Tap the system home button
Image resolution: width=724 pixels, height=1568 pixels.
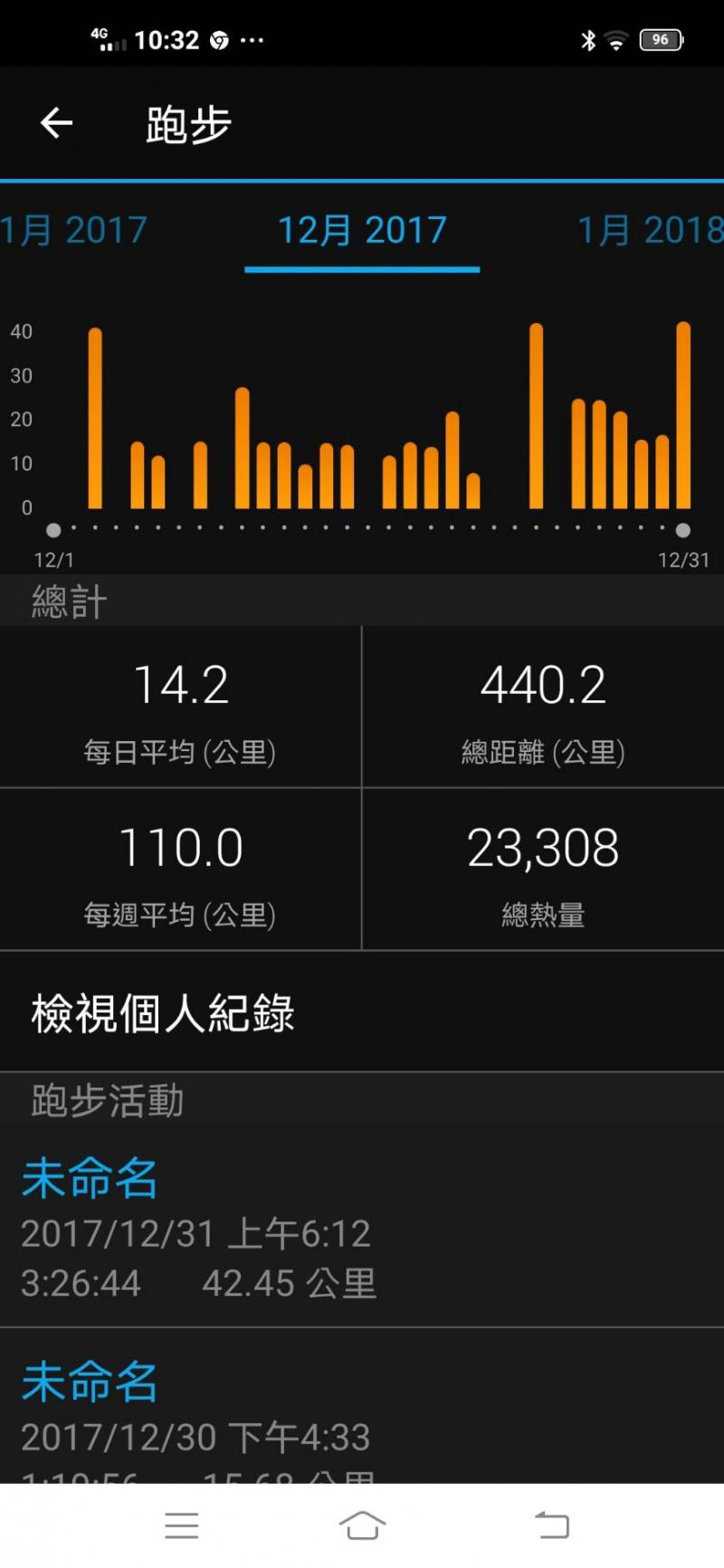click(362, 1525)
